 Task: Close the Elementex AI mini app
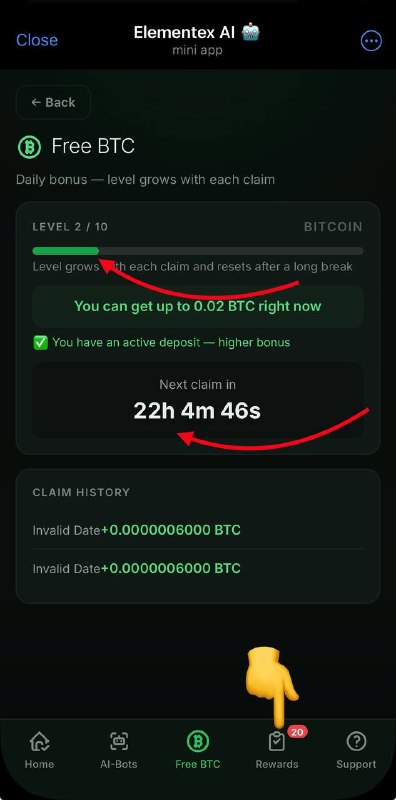pos(37,40)
